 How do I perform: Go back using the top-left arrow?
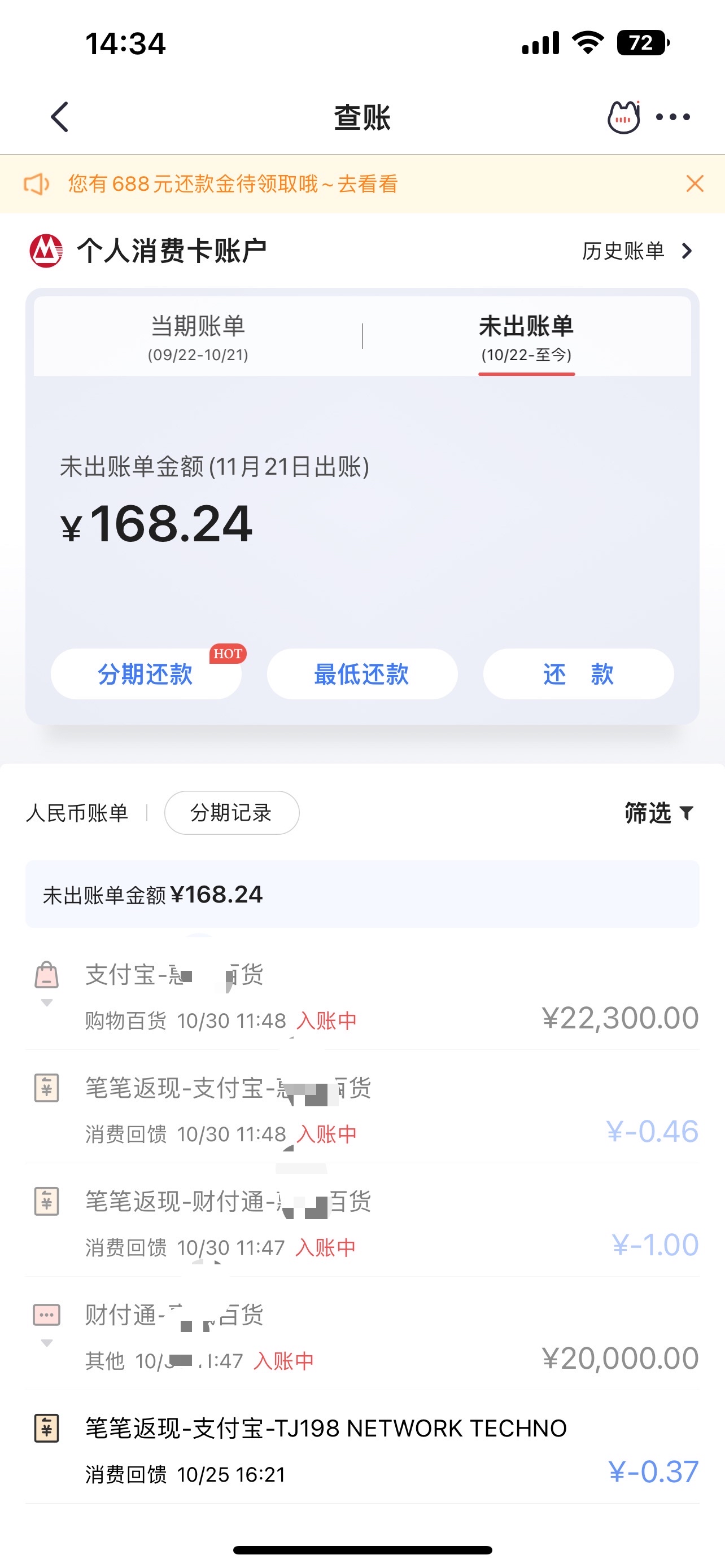[x=59, y=117]
